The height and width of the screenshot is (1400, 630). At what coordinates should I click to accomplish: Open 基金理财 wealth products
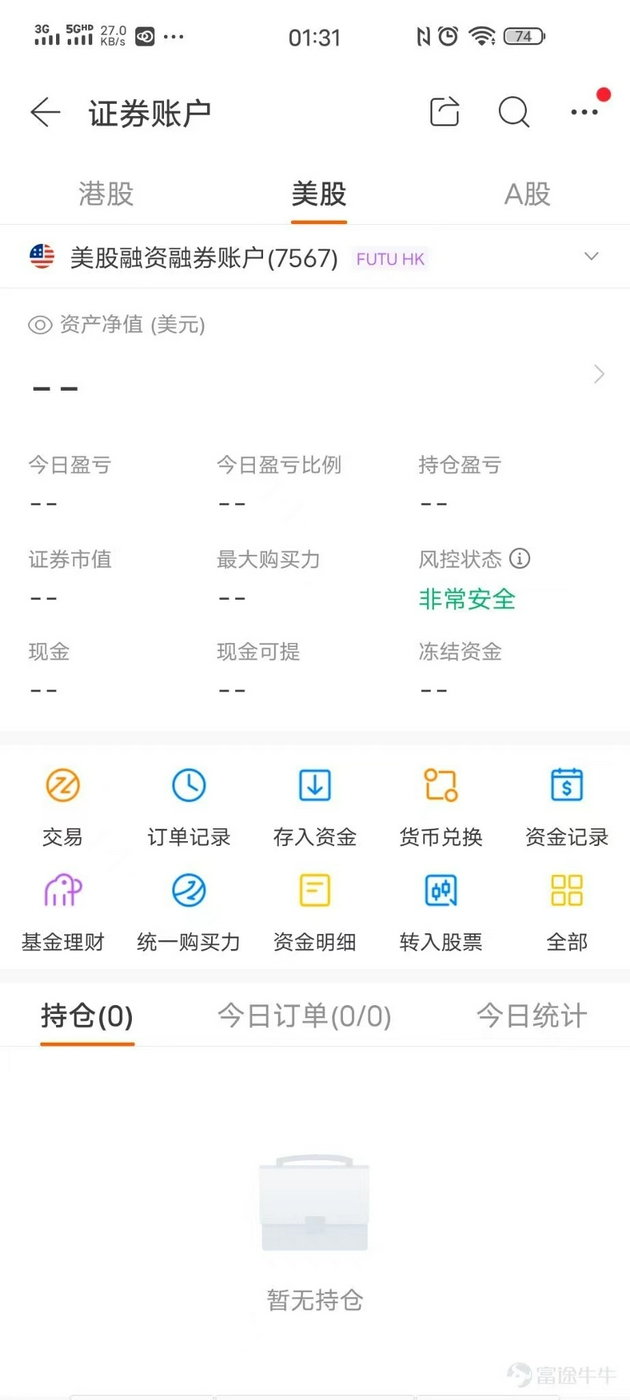[63, 908]
